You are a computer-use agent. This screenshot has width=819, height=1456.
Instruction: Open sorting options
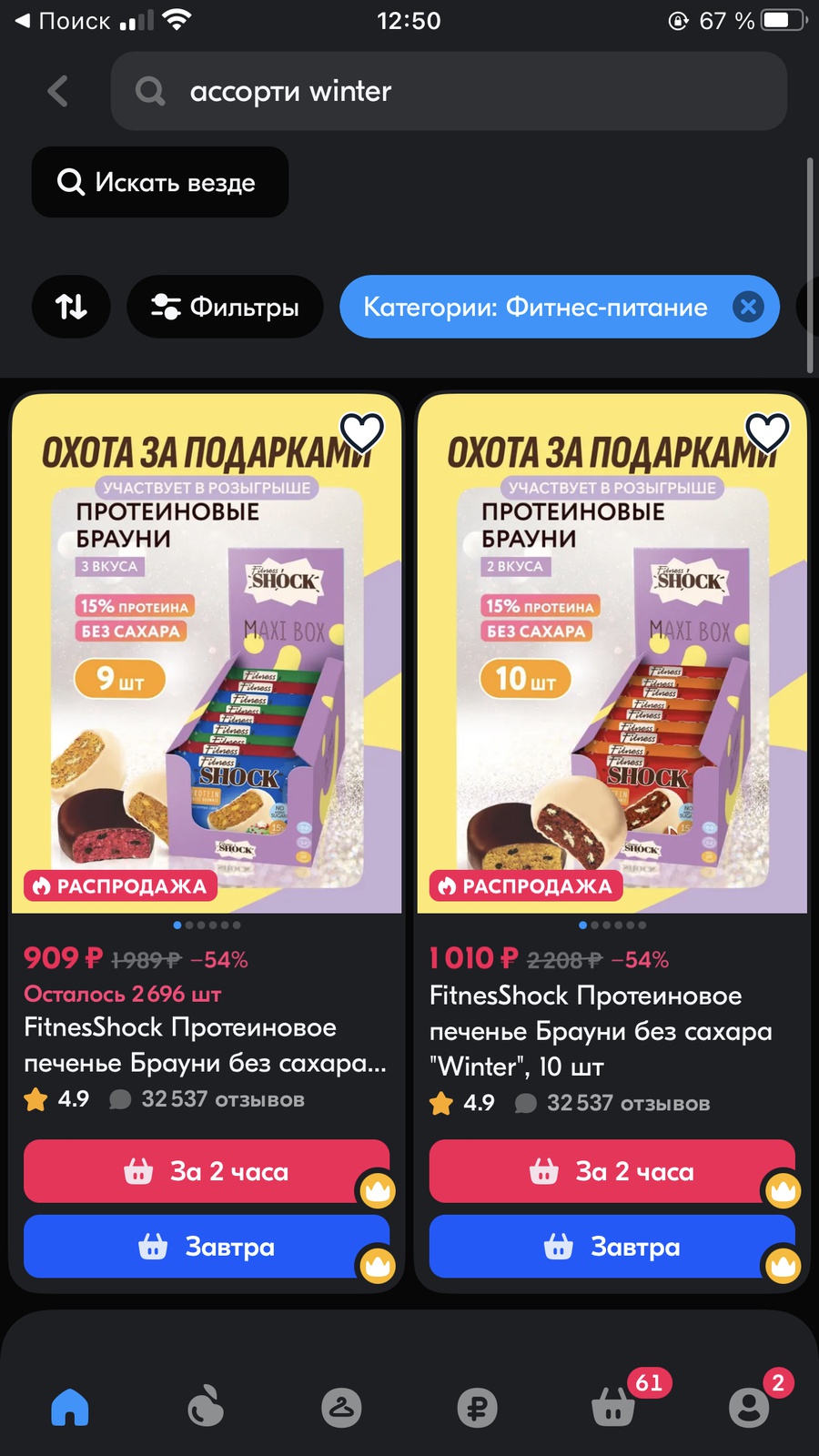pos(71,307)
